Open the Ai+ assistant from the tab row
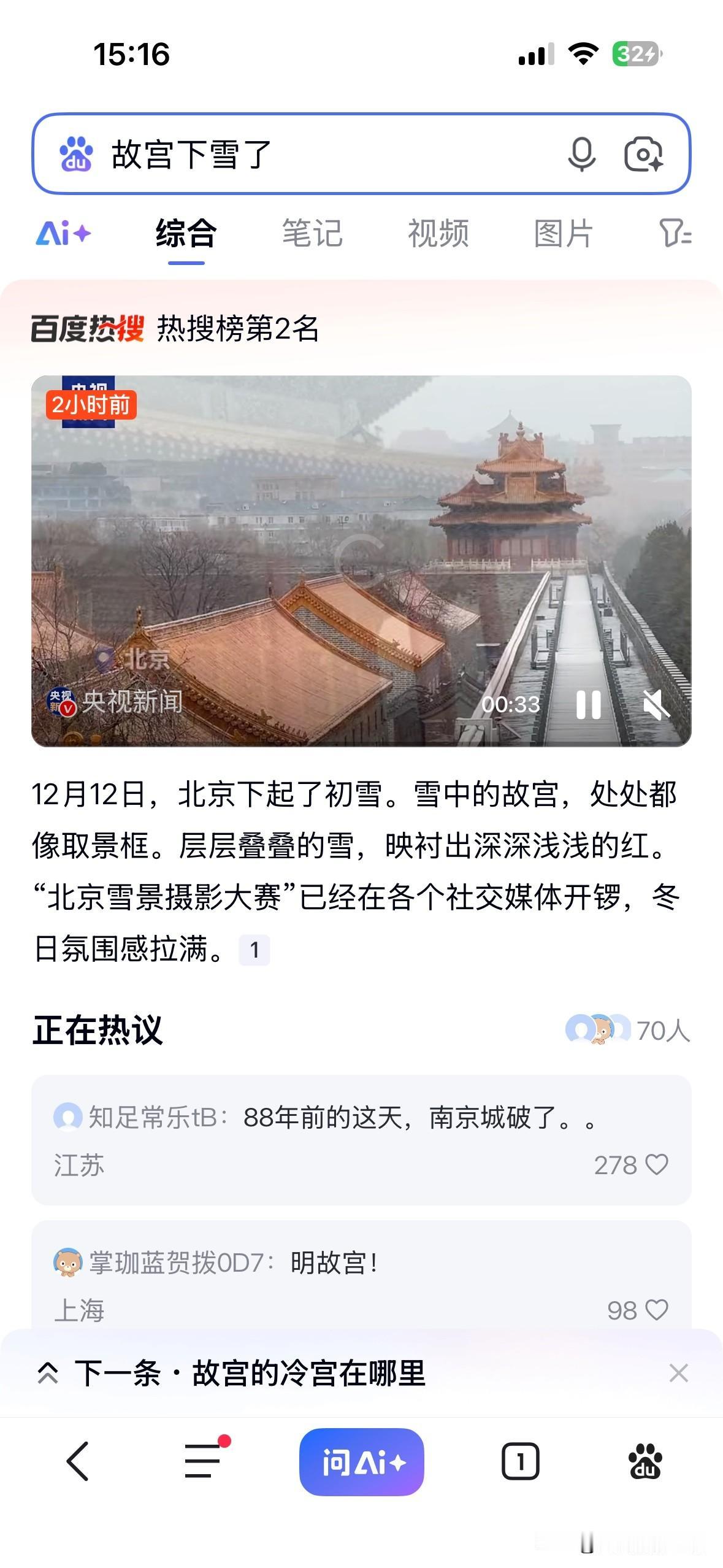The width and height of the screenshot is (723, 1568). point(64,234)
